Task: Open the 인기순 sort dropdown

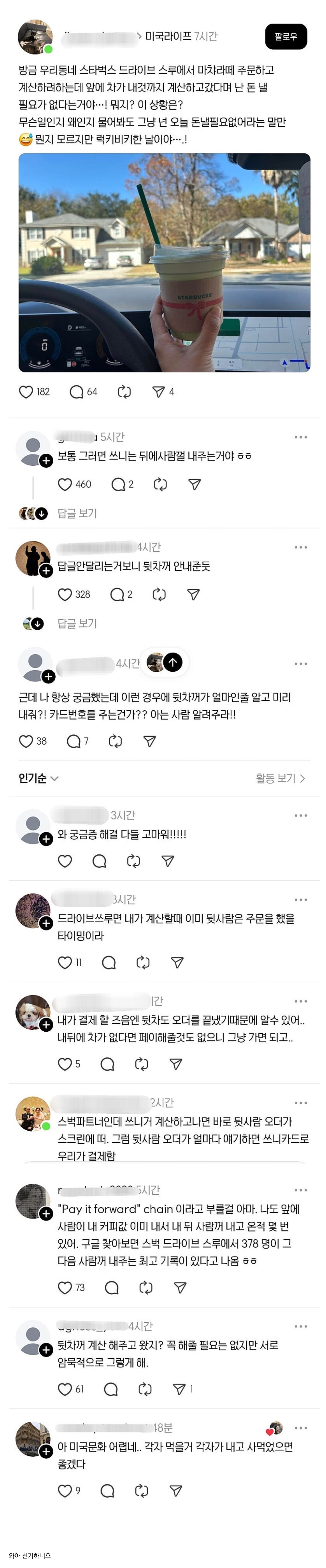Action: pyautogui.click(x=38, y=778)
